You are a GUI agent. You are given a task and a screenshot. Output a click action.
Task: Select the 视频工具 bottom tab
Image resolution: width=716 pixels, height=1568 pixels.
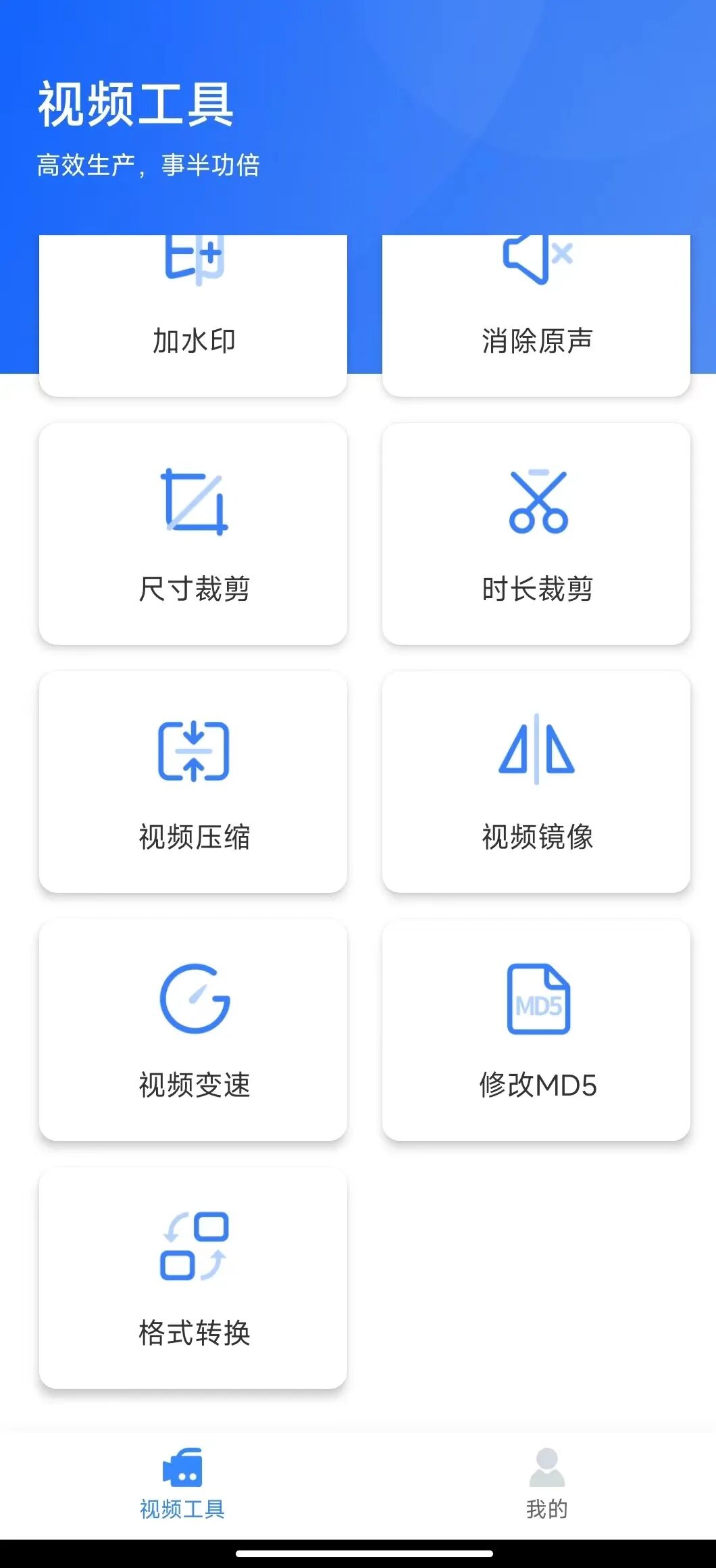tap(182, 1484)
